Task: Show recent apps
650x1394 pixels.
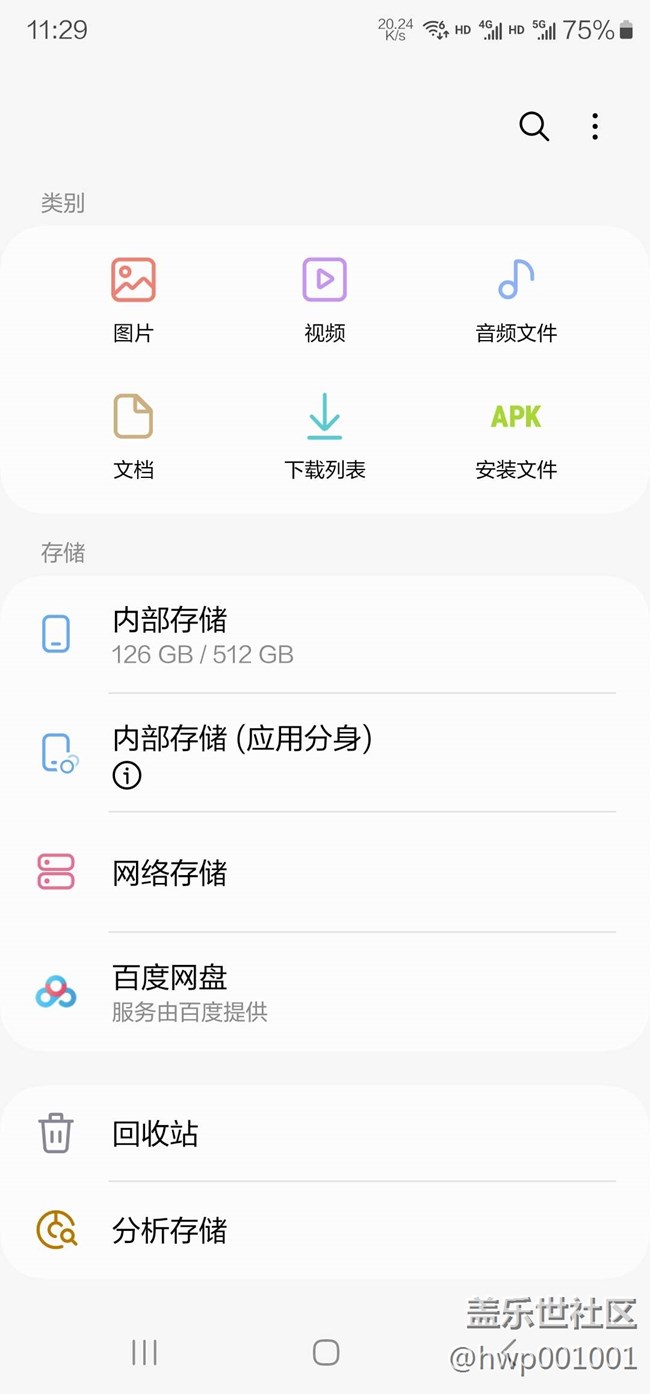Action: coord(145,1353)
